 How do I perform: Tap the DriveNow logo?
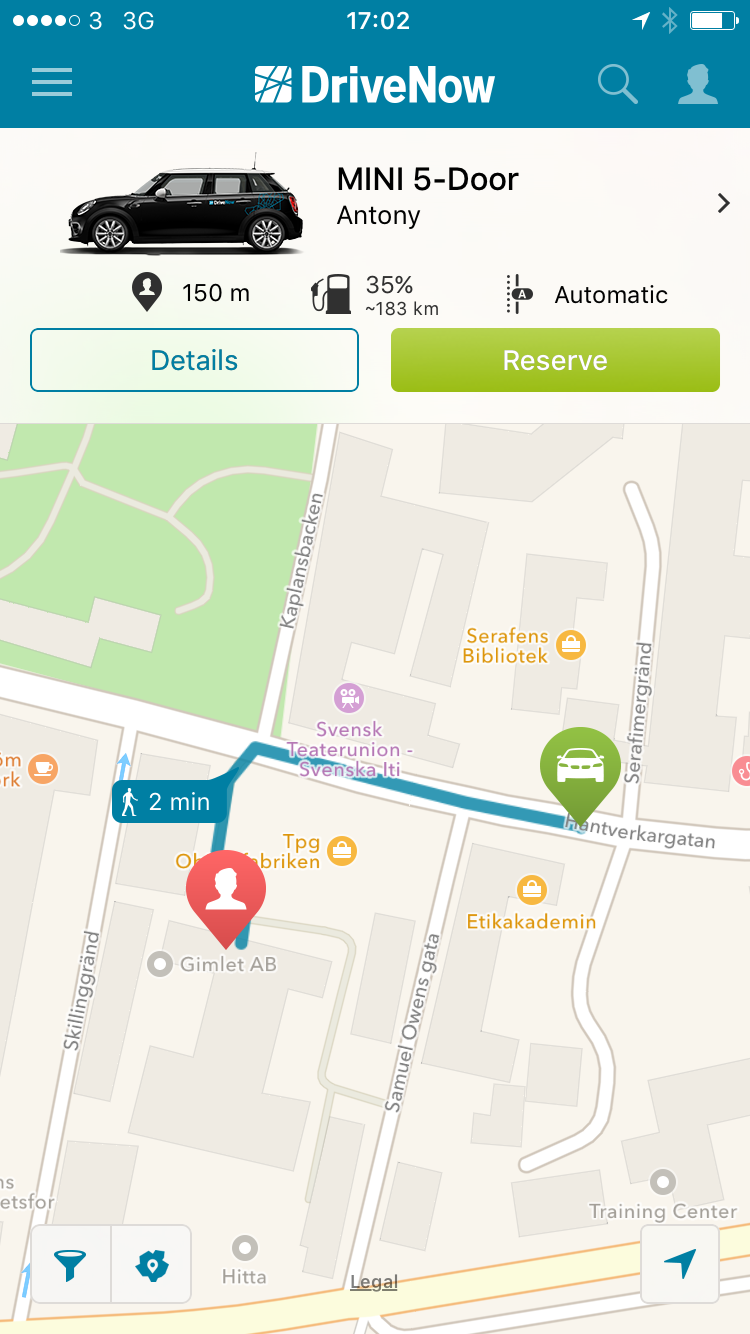tap(374, 84)
